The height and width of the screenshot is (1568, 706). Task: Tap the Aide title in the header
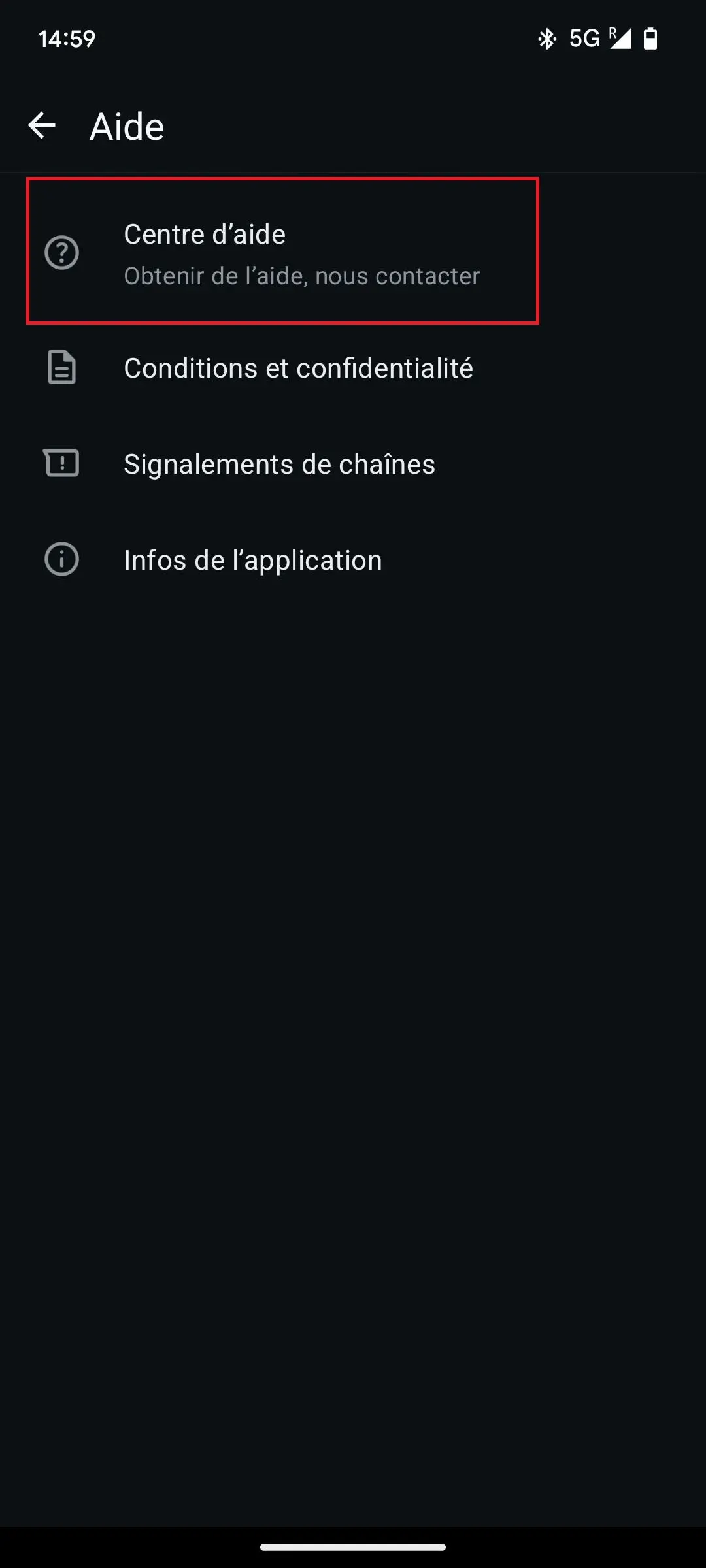[x=126, y=125]
